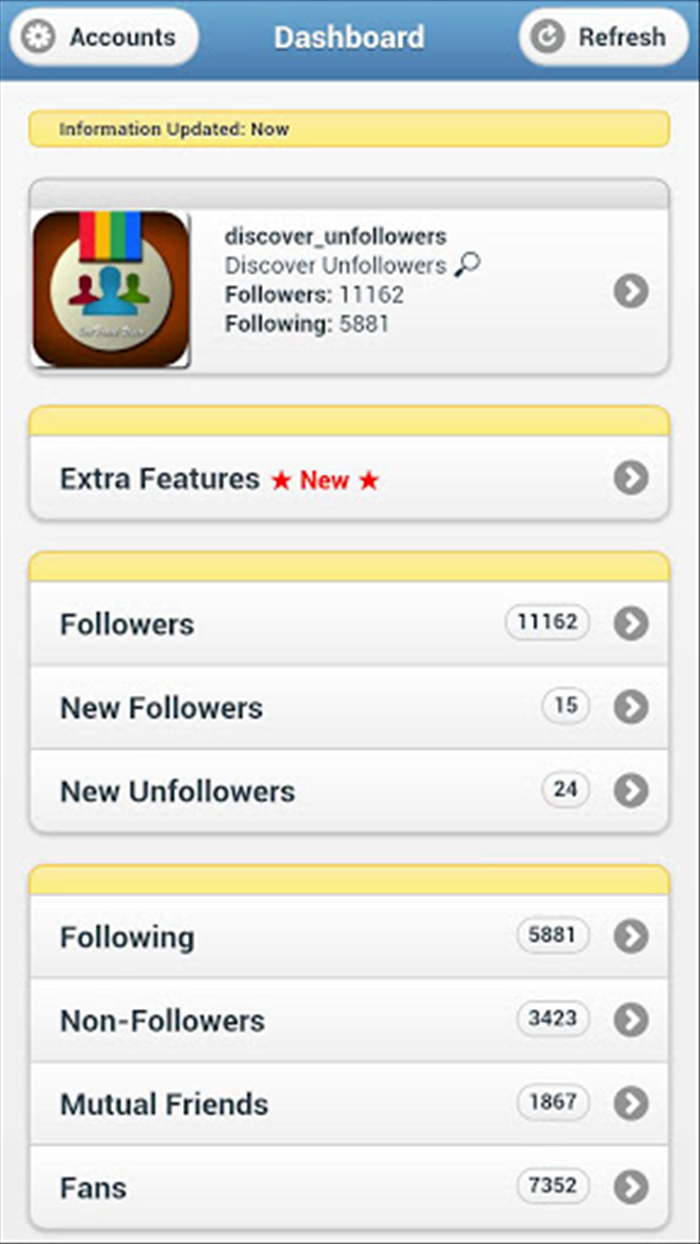700x1244 pixels.
Task: Open the Accounts settings button
Action: pos(104,38)
